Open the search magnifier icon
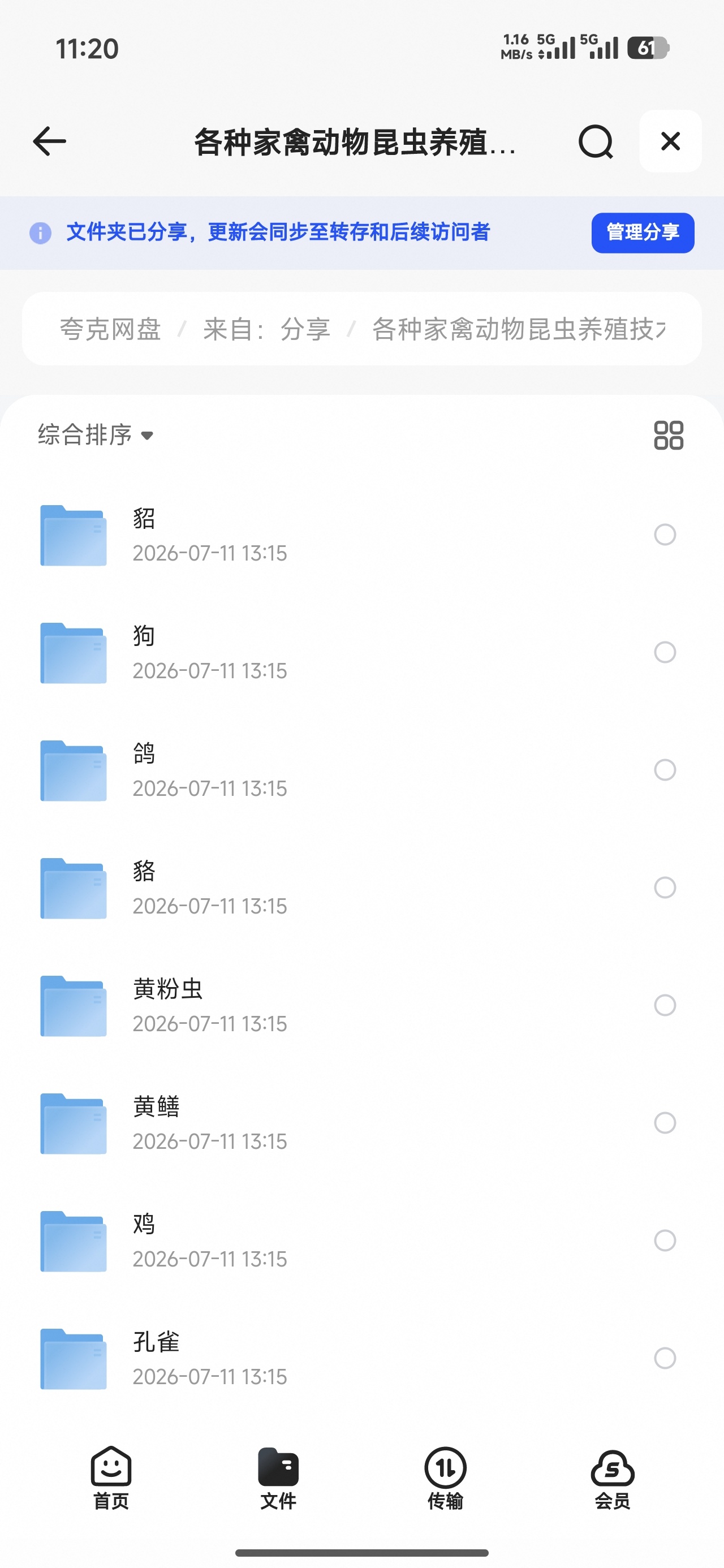Screen dimensions: 724x1568 pos(595,142)
